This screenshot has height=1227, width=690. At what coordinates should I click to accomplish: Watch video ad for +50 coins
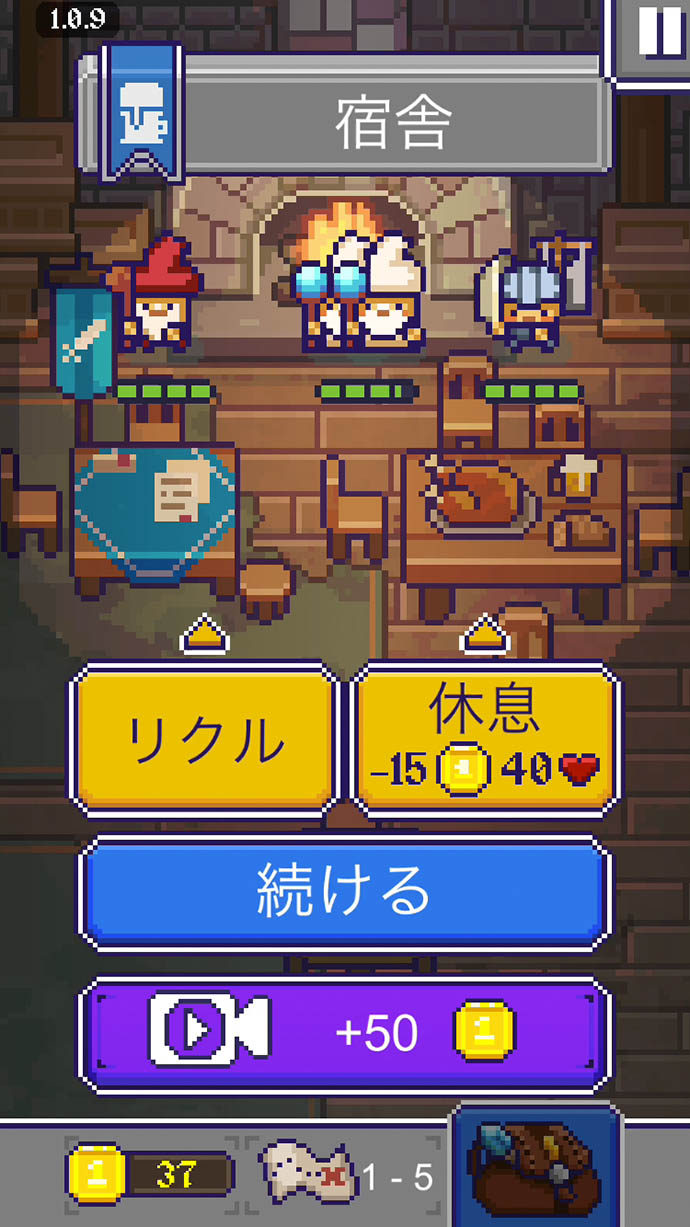[344, 1034]
